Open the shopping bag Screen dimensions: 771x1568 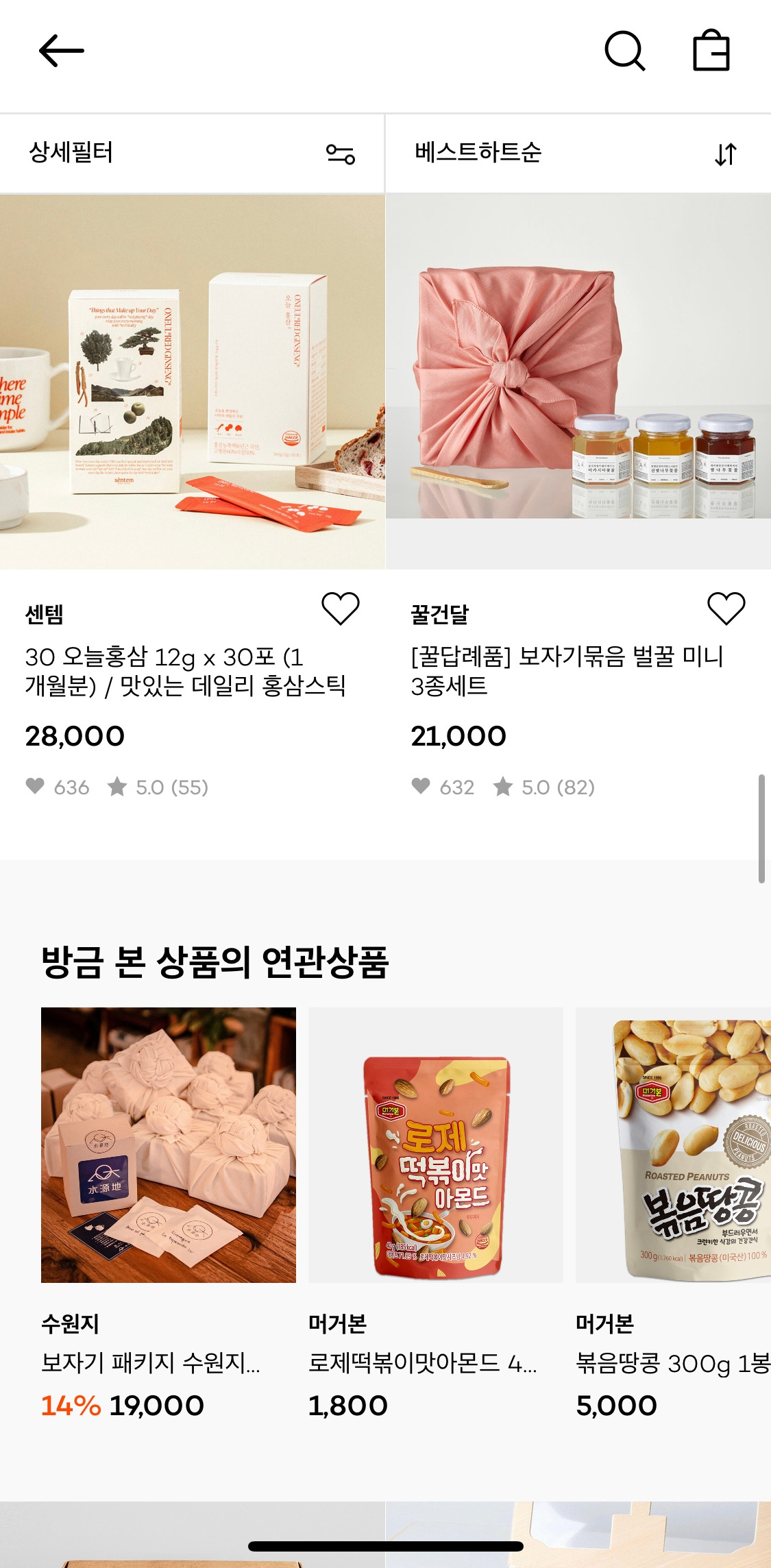(711, 51)
